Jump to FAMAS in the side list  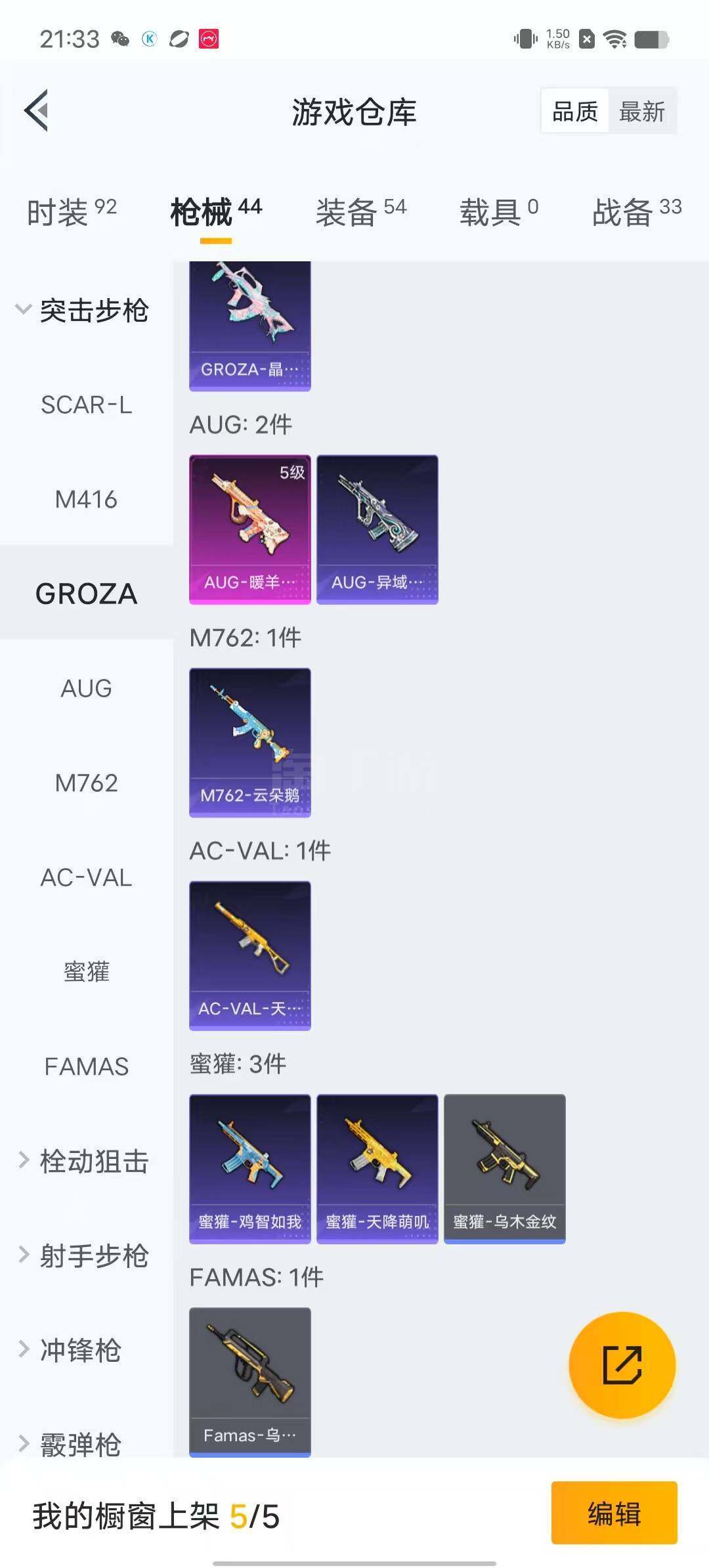(86, 1066)
